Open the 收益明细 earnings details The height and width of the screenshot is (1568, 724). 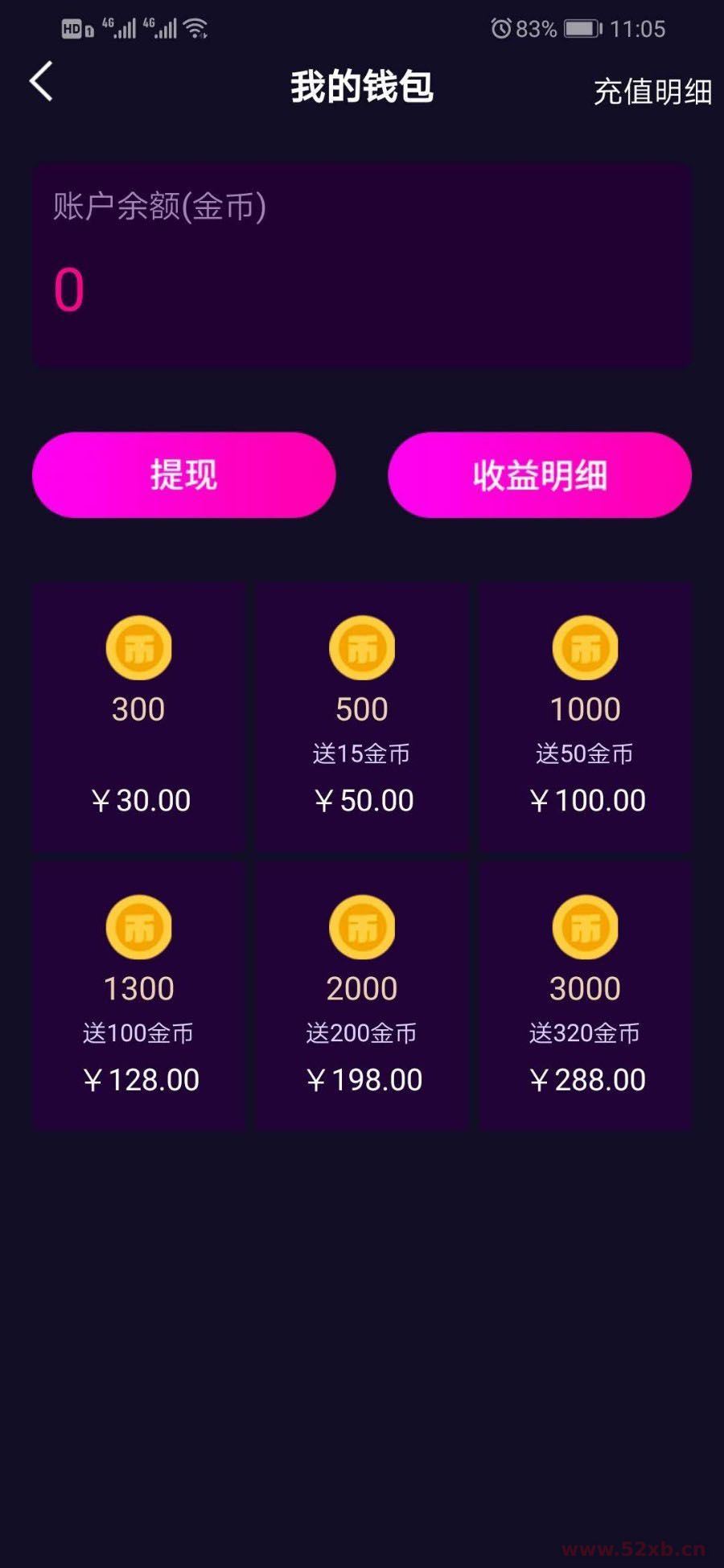tap(540, 475)
